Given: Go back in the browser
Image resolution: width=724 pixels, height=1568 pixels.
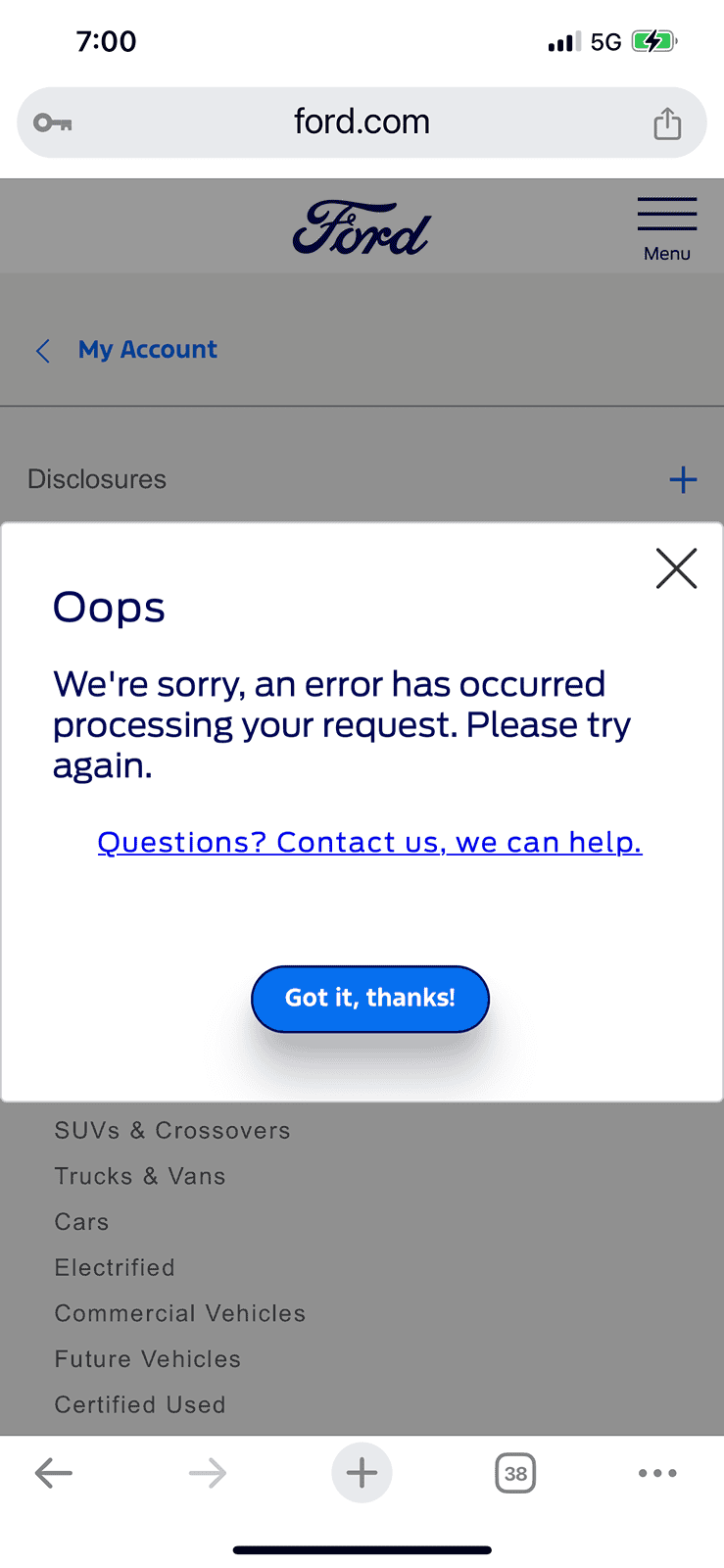Looking at the screenshot, I should click(54, 1473).
